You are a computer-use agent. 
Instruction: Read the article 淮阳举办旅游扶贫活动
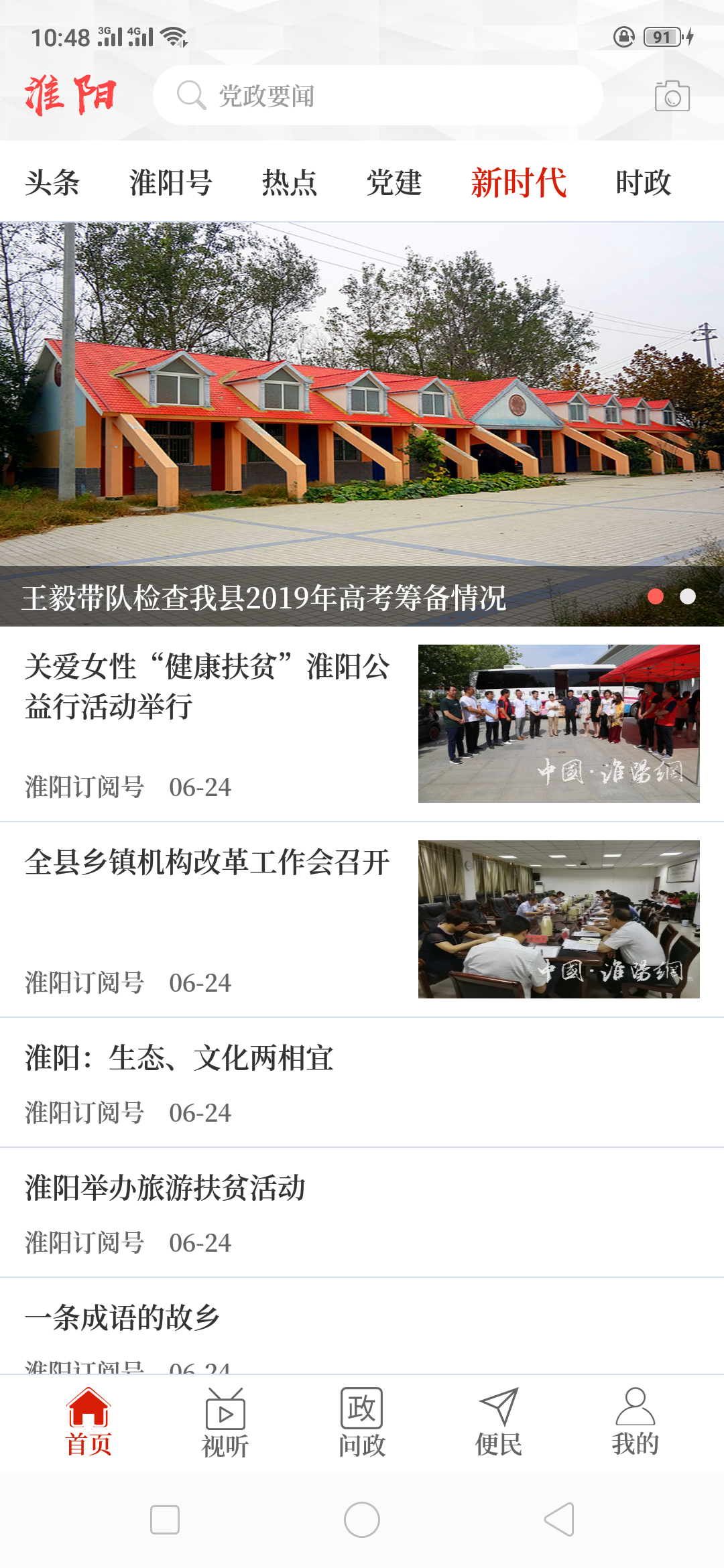tap(166, 1189)
